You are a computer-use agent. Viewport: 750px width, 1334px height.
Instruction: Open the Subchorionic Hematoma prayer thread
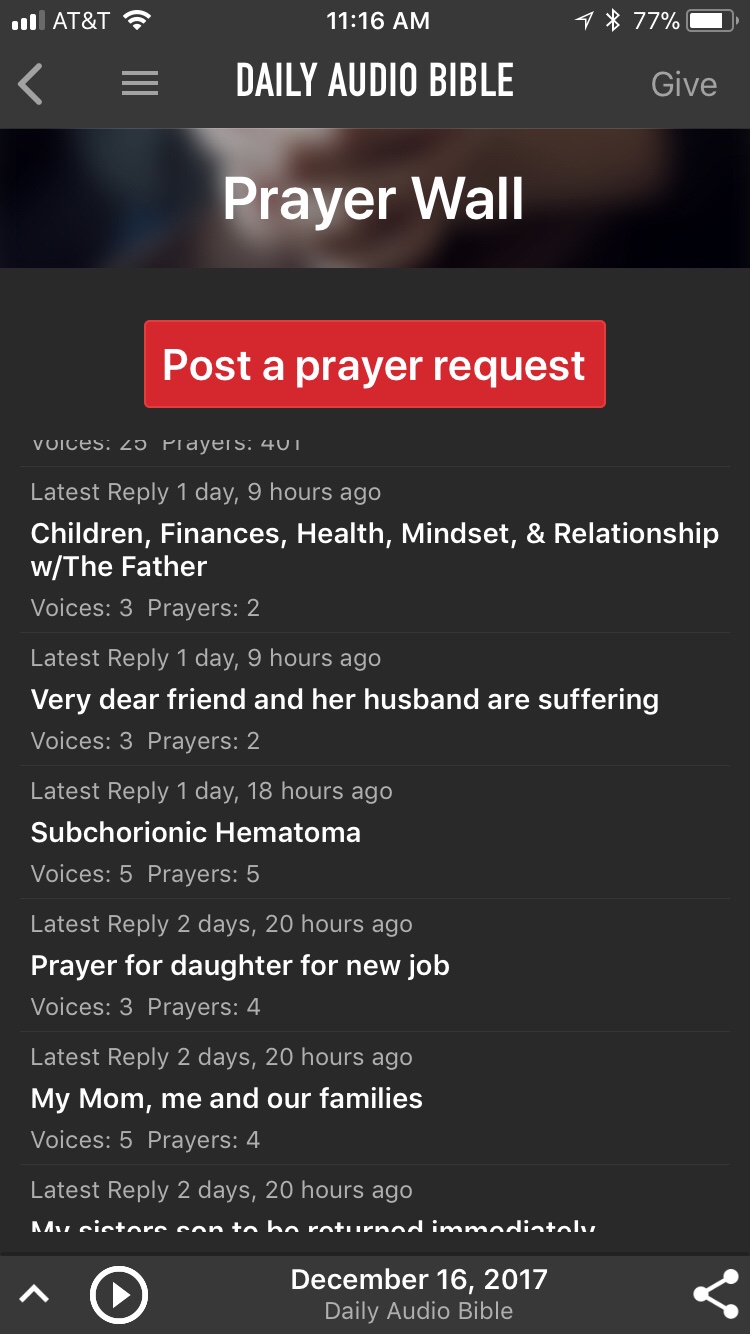[x=196, y=833]
